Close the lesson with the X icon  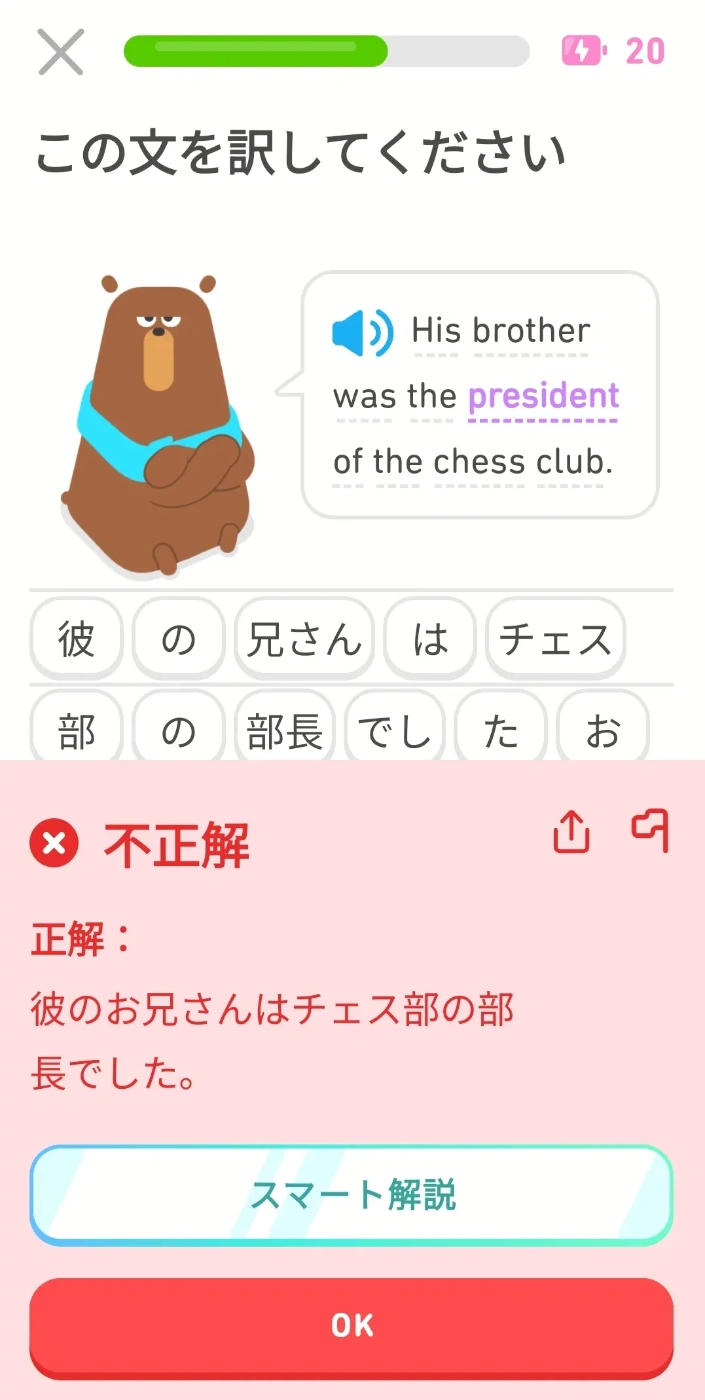60,52
